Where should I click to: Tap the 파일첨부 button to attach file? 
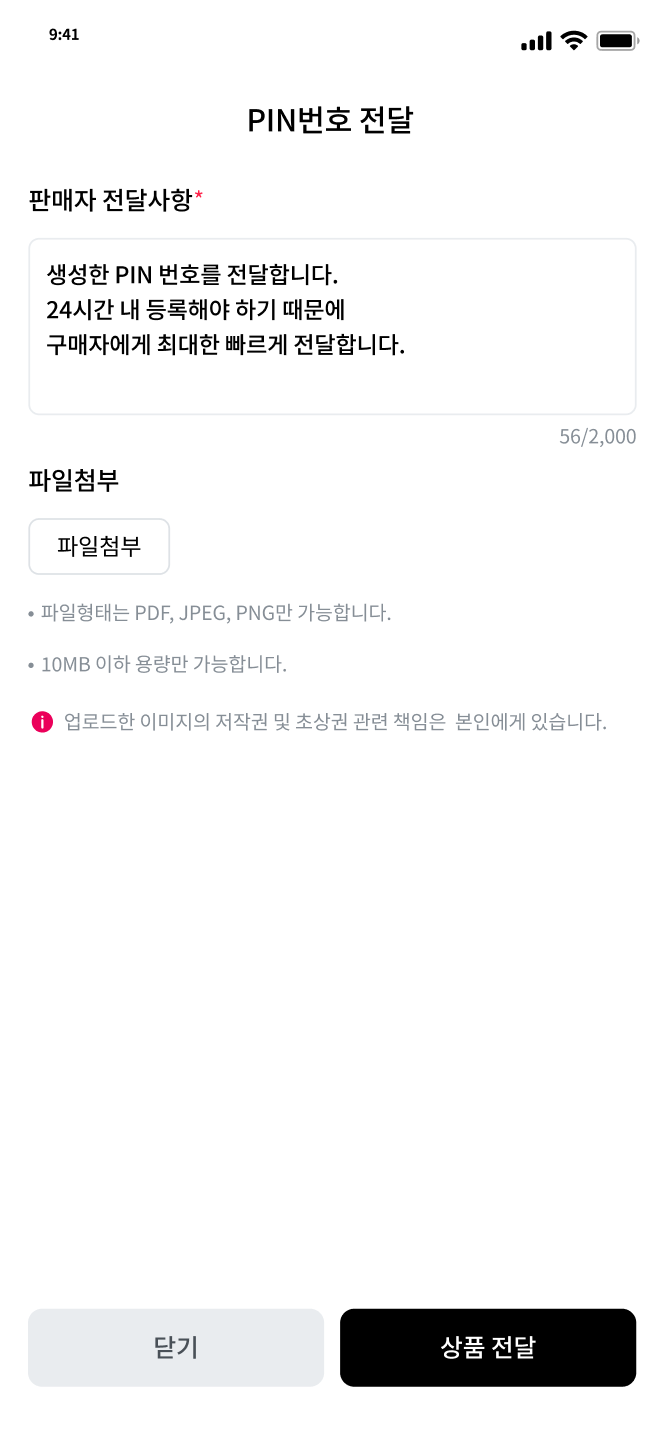[x=99, y=546]
